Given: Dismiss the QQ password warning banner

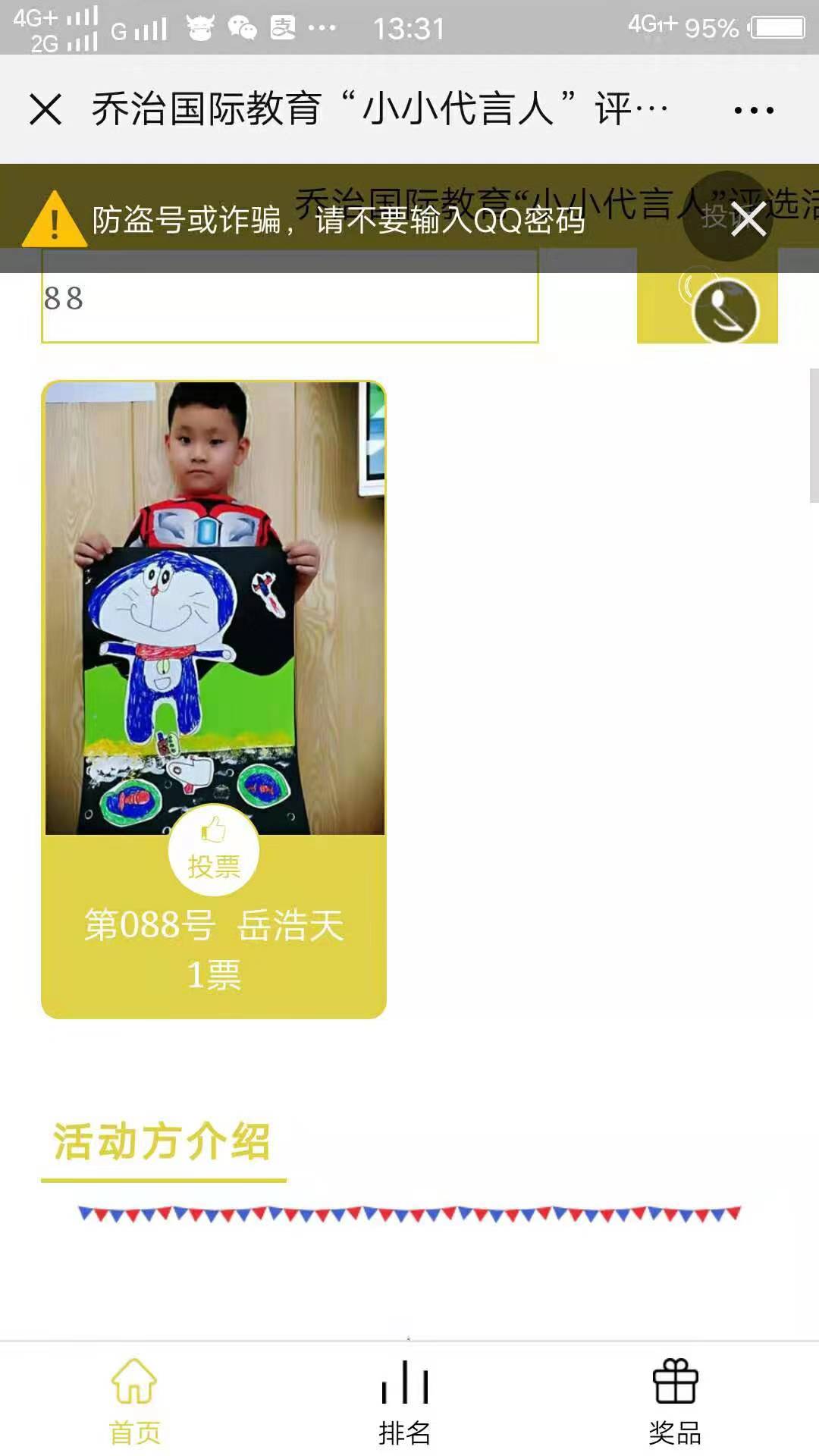Looking at the screenshot, I should (x=748, y=220).
